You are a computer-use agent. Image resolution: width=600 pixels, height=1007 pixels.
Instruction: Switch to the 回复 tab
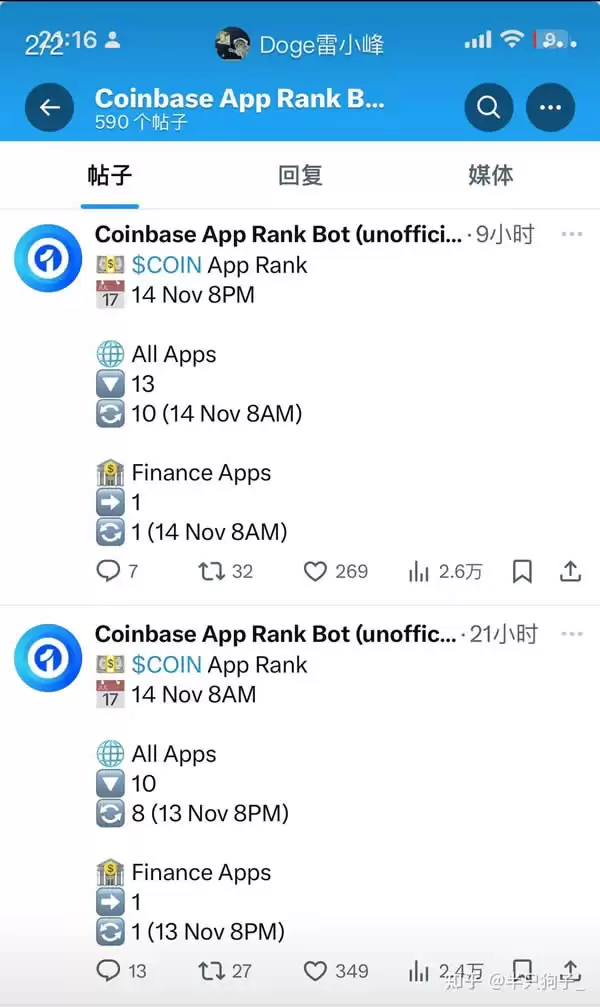[300, 176]
